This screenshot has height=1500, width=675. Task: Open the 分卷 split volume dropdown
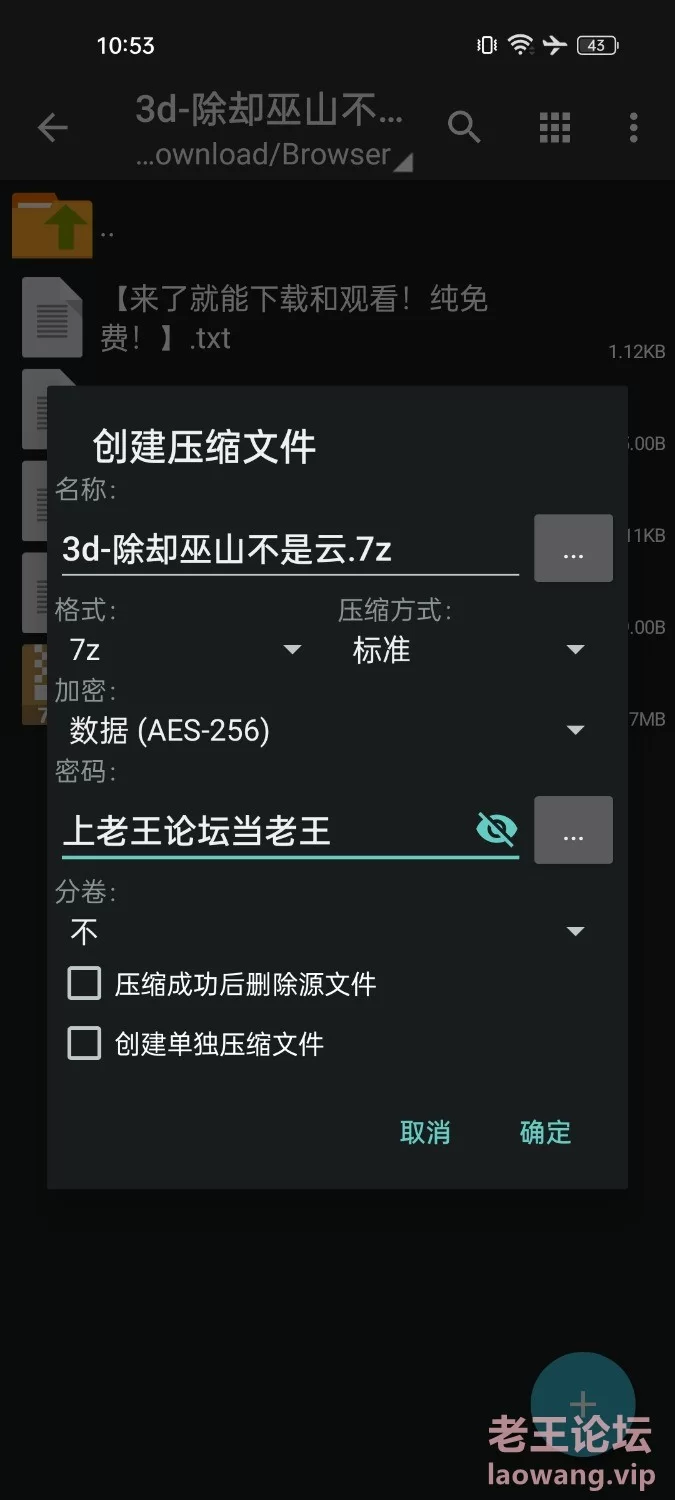coord(327,932)
